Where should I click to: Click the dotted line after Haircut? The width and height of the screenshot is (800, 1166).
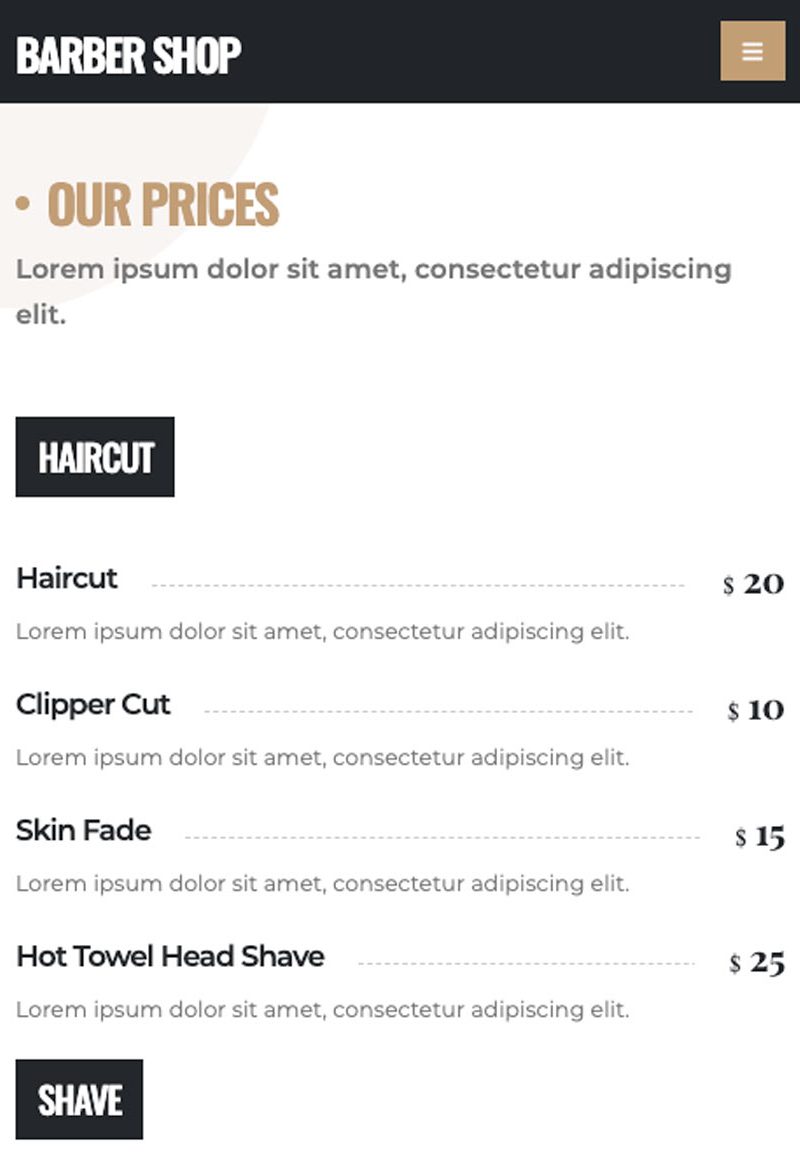click(420, 582)
